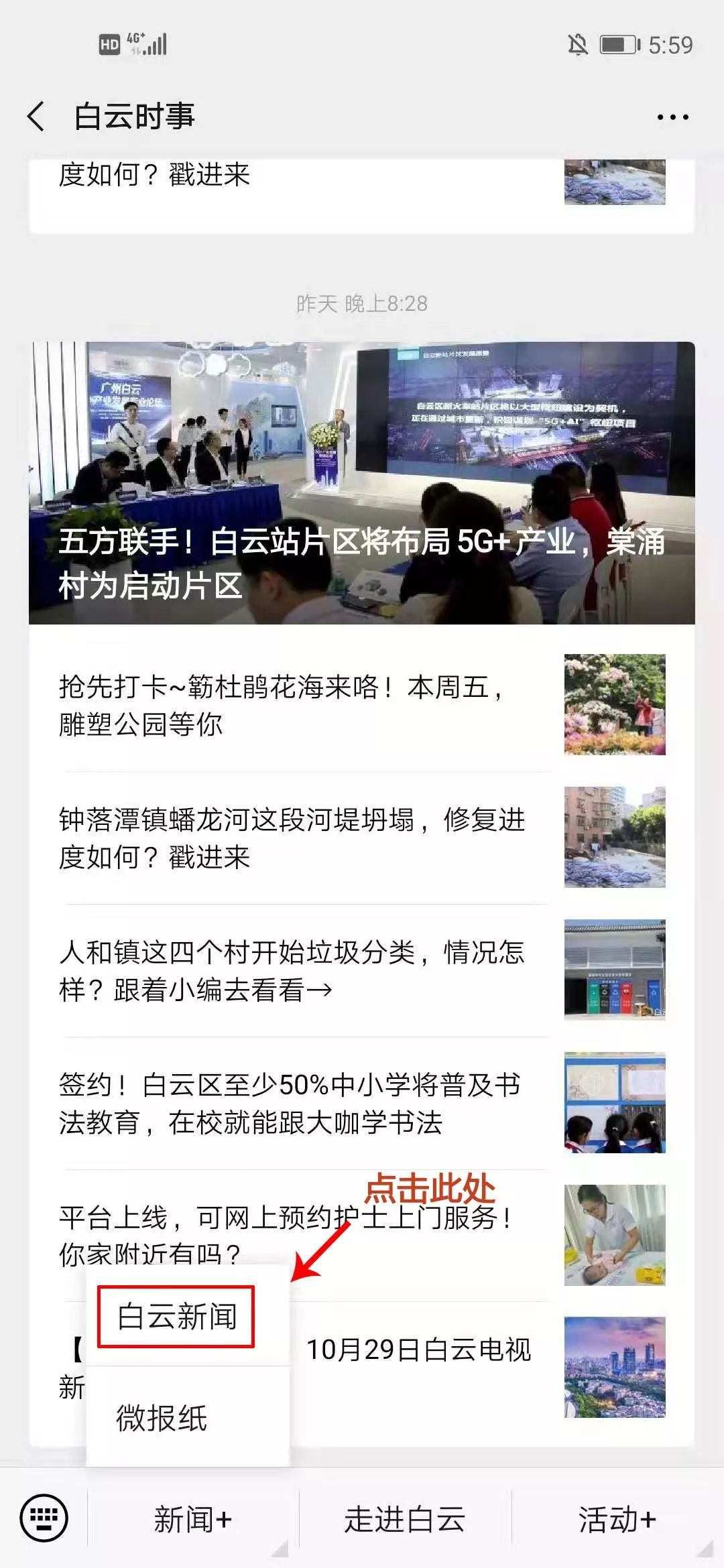The height and width of the screenshot is (1568, 724).
Task: Expand the 活动+ bottom menu
Action: [x=617, y=1519]
